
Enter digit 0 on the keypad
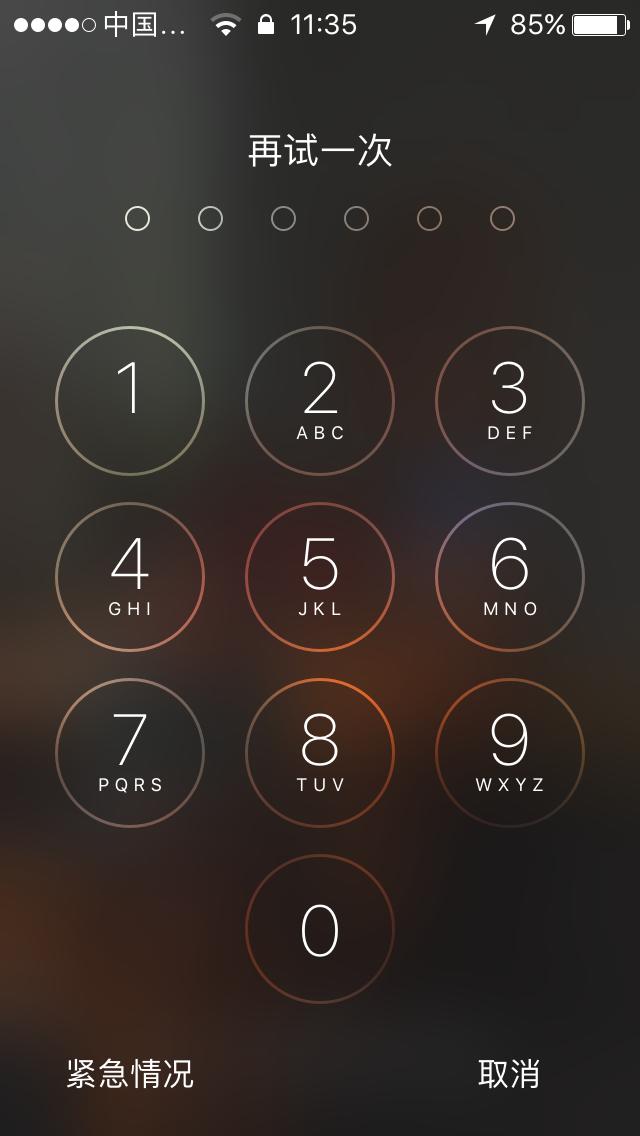[320, 929]
